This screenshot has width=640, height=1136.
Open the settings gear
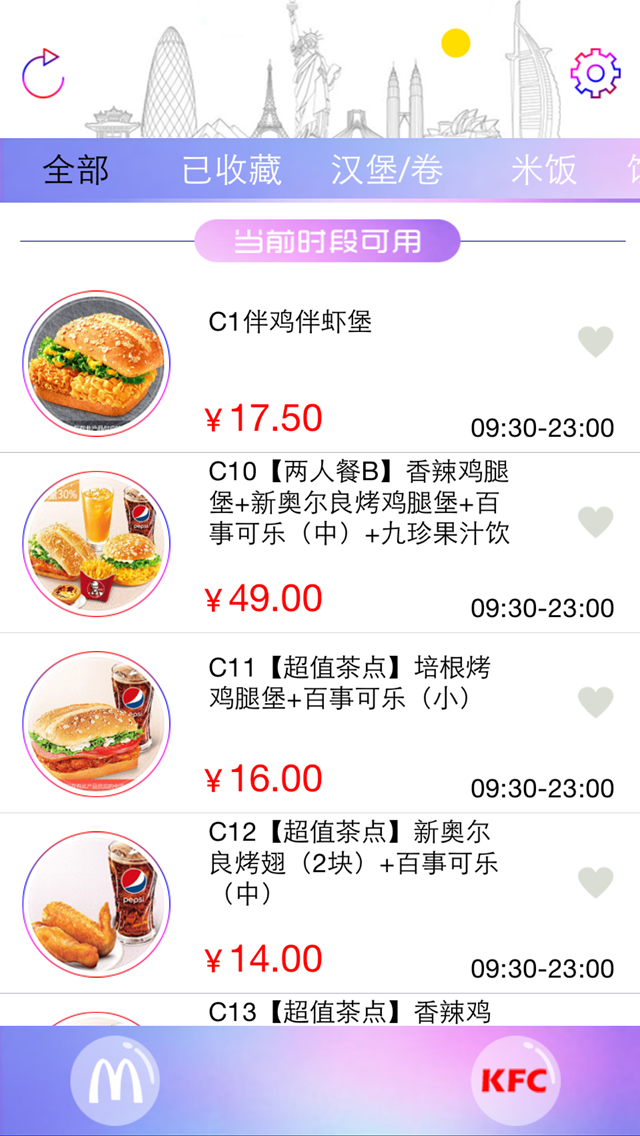(595, 73)
